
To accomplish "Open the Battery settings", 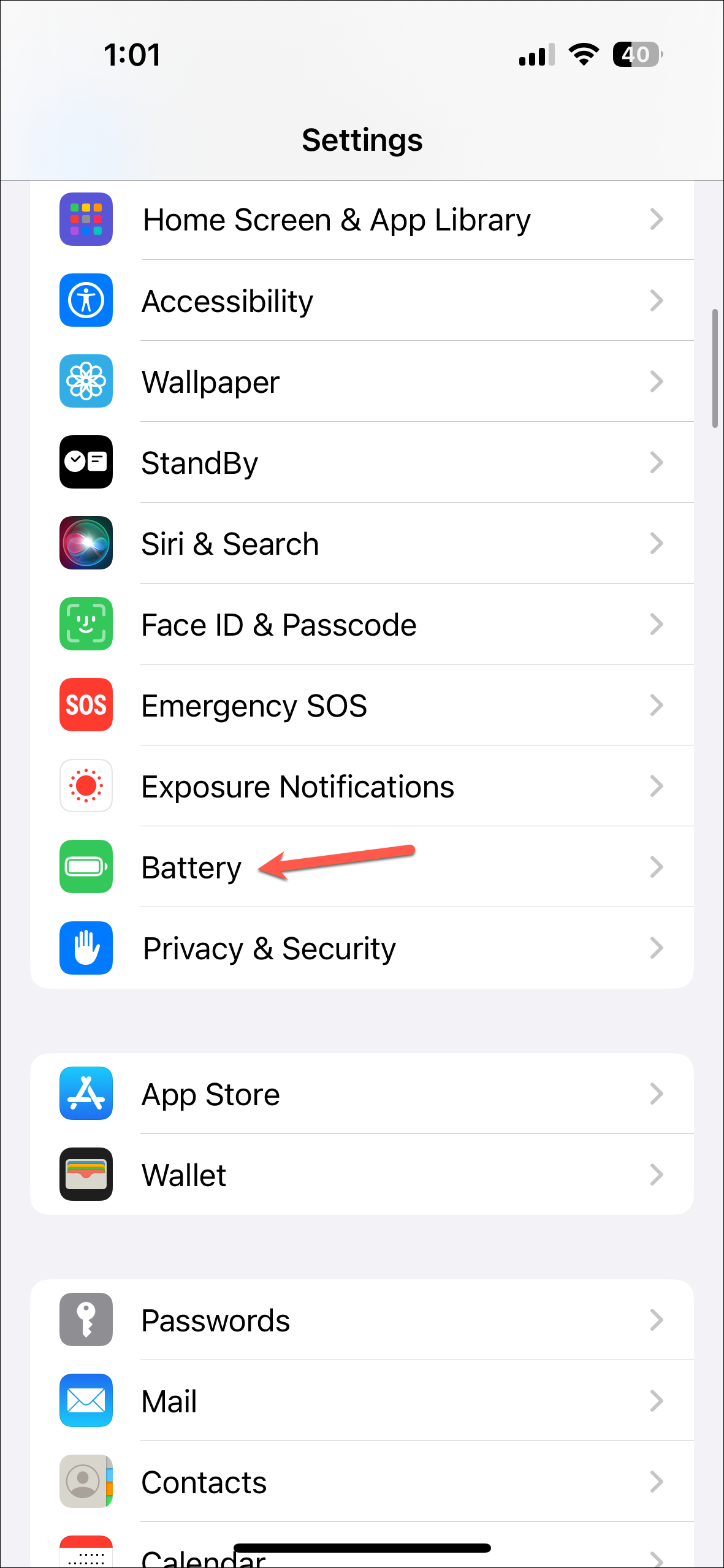I will pos(362,867).
